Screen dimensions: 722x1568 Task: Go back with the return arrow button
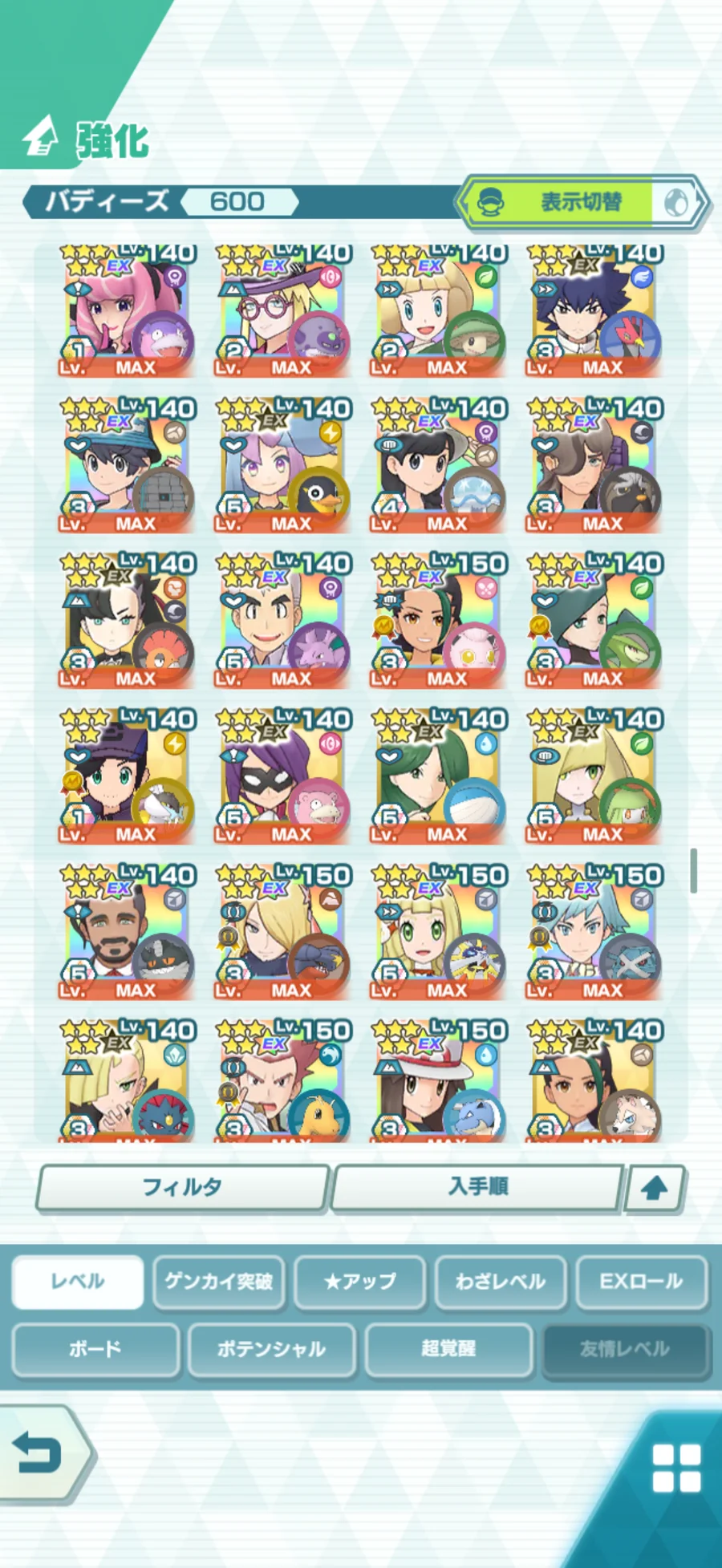[x=40, y=1453]
